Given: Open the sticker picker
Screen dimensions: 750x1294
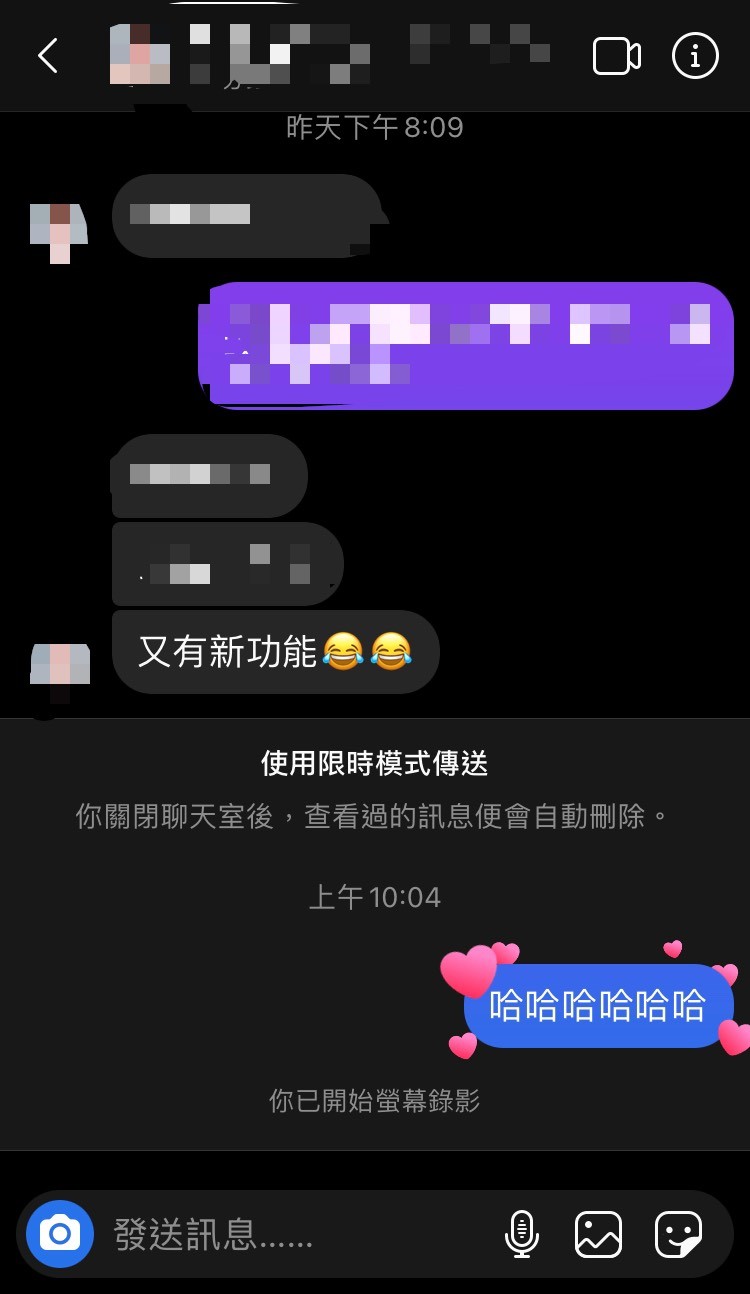Looking at the screenshot, I should click(x=678, y=1234).
